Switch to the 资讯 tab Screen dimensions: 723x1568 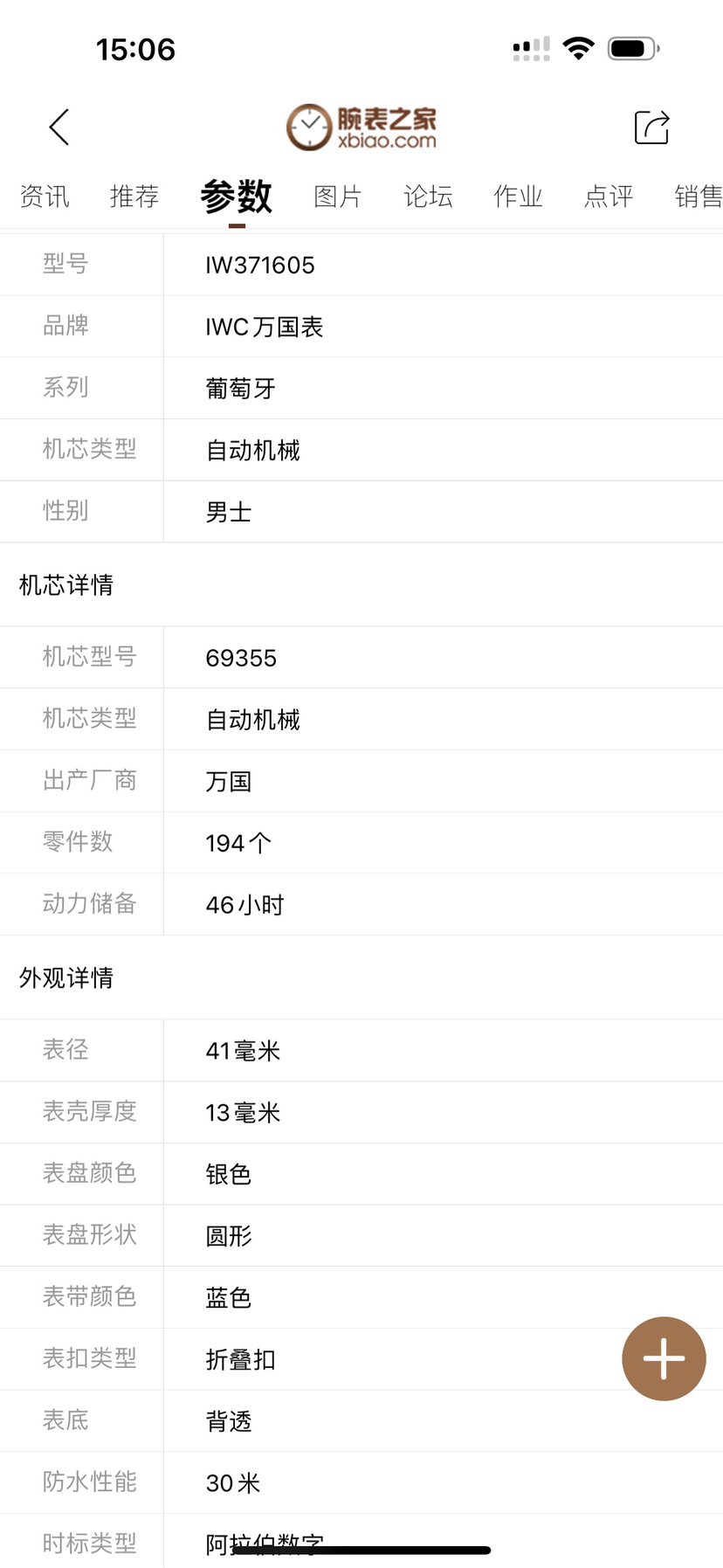click(x=44, y=197)
